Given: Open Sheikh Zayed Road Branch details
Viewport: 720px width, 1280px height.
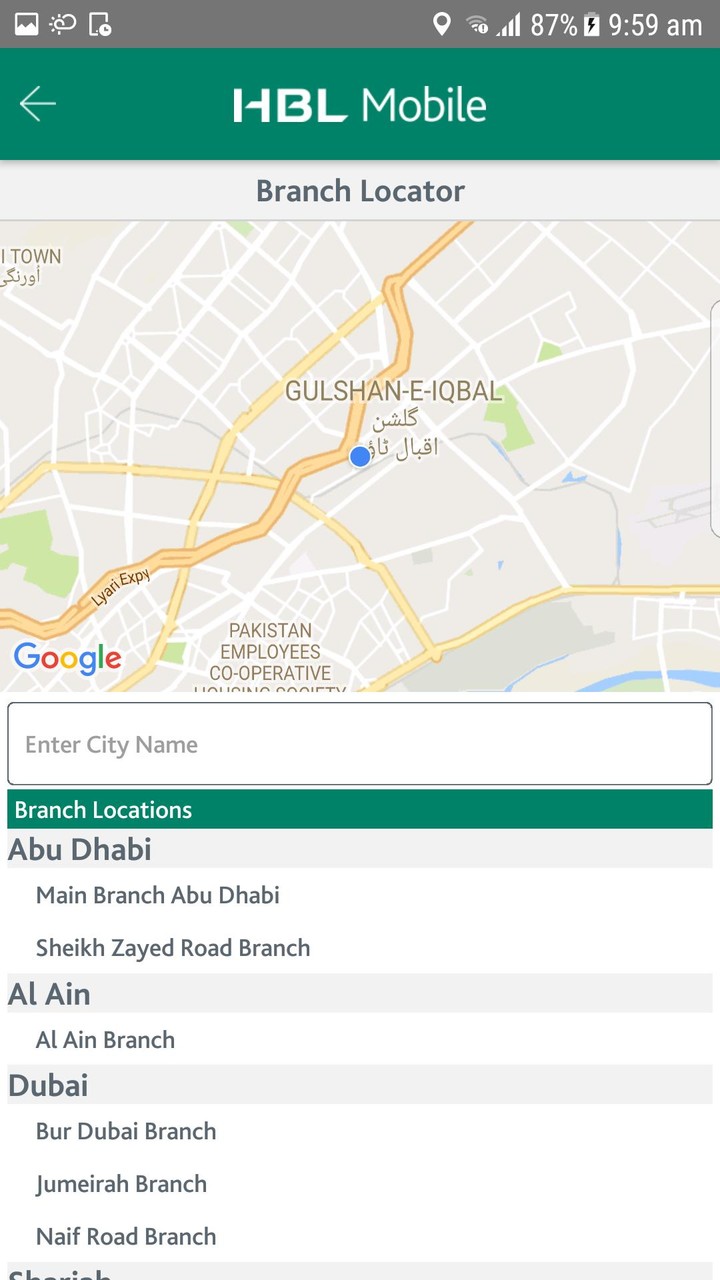Looking at the screenshot, I should tap(173, 947).
